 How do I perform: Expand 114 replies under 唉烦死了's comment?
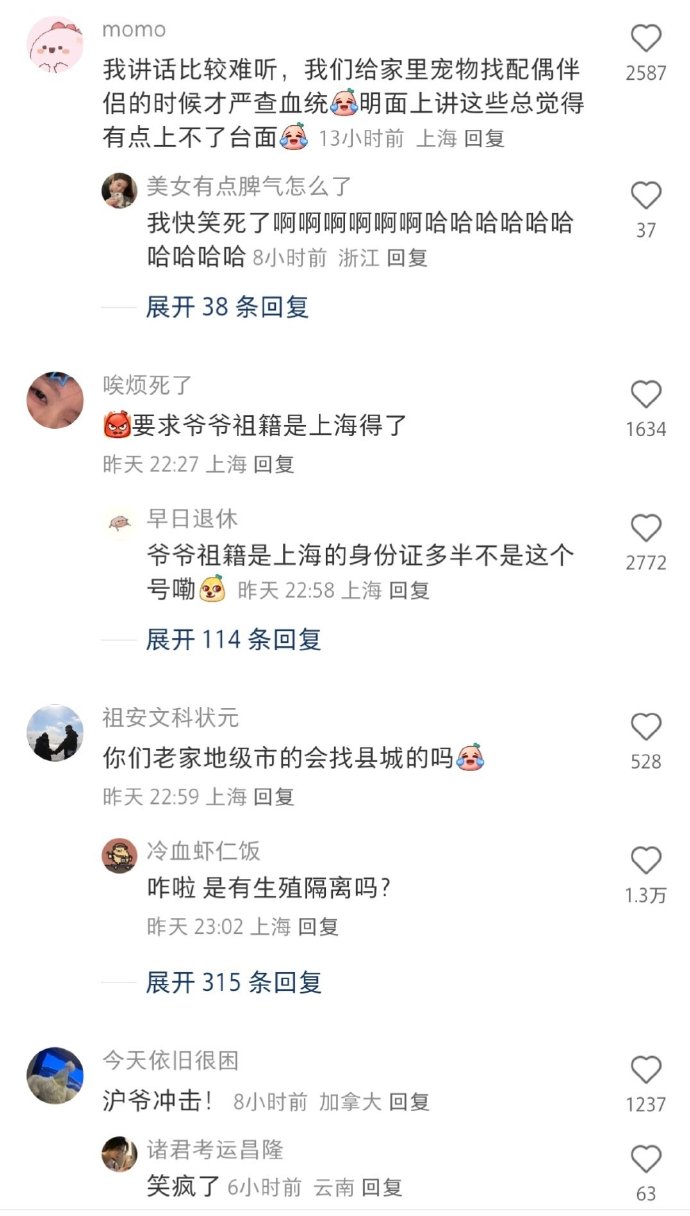point(233,639)
